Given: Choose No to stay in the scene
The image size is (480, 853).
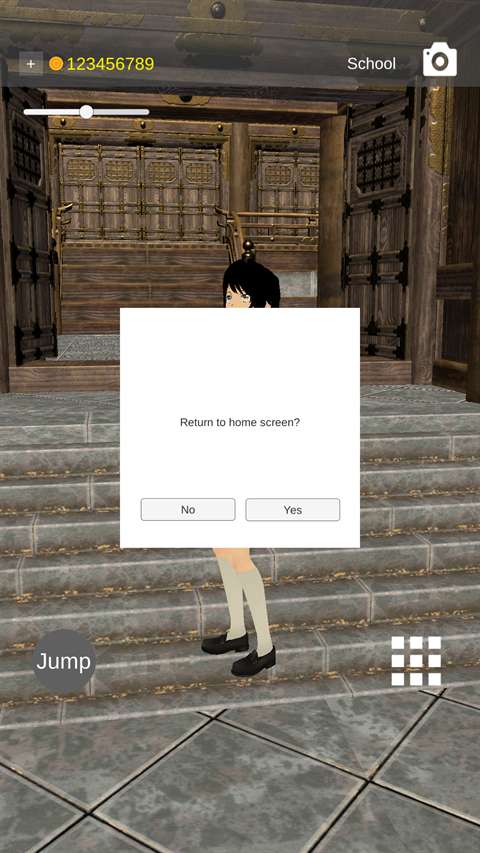Looking at the screenshot, I should click(188, 510).
